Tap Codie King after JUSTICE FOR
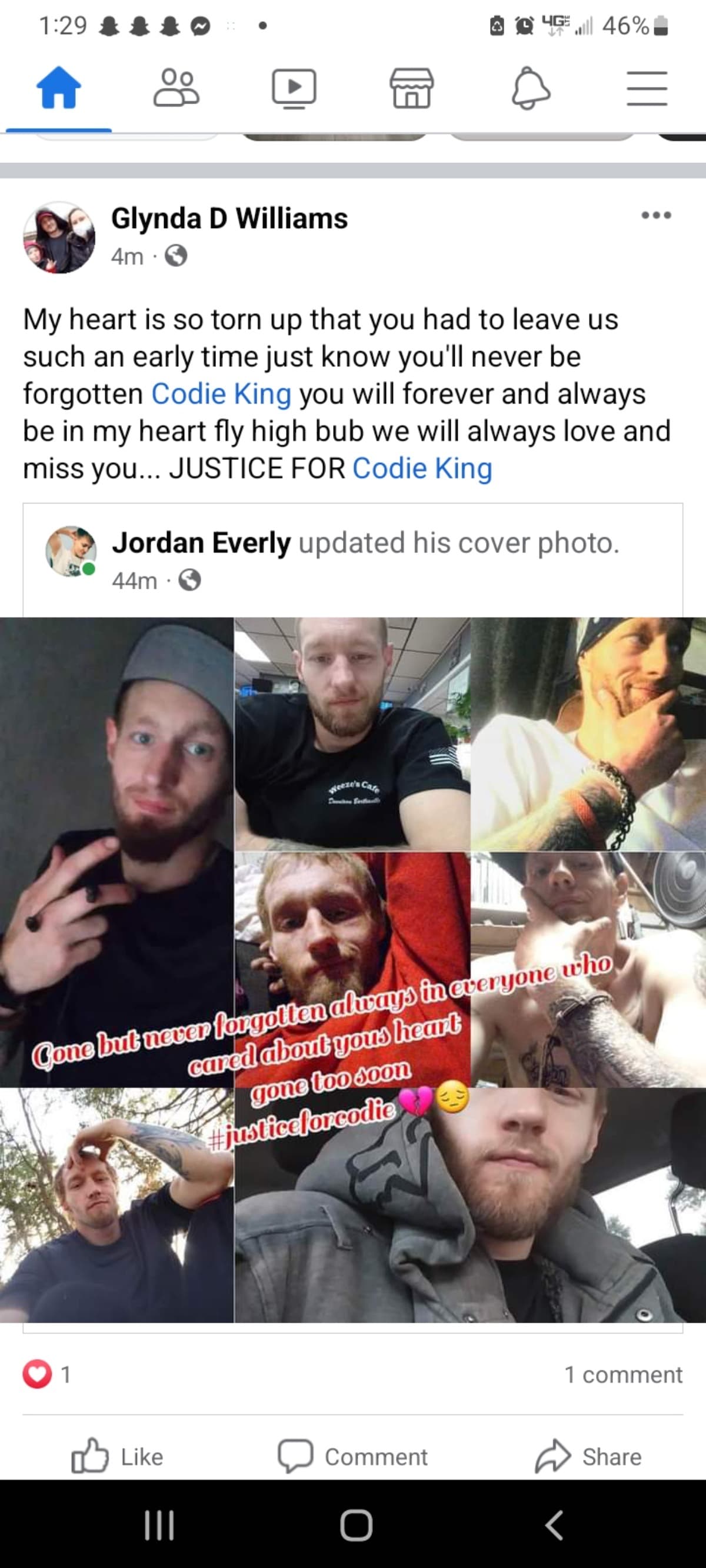706x1568 pixels. point(422,469)
